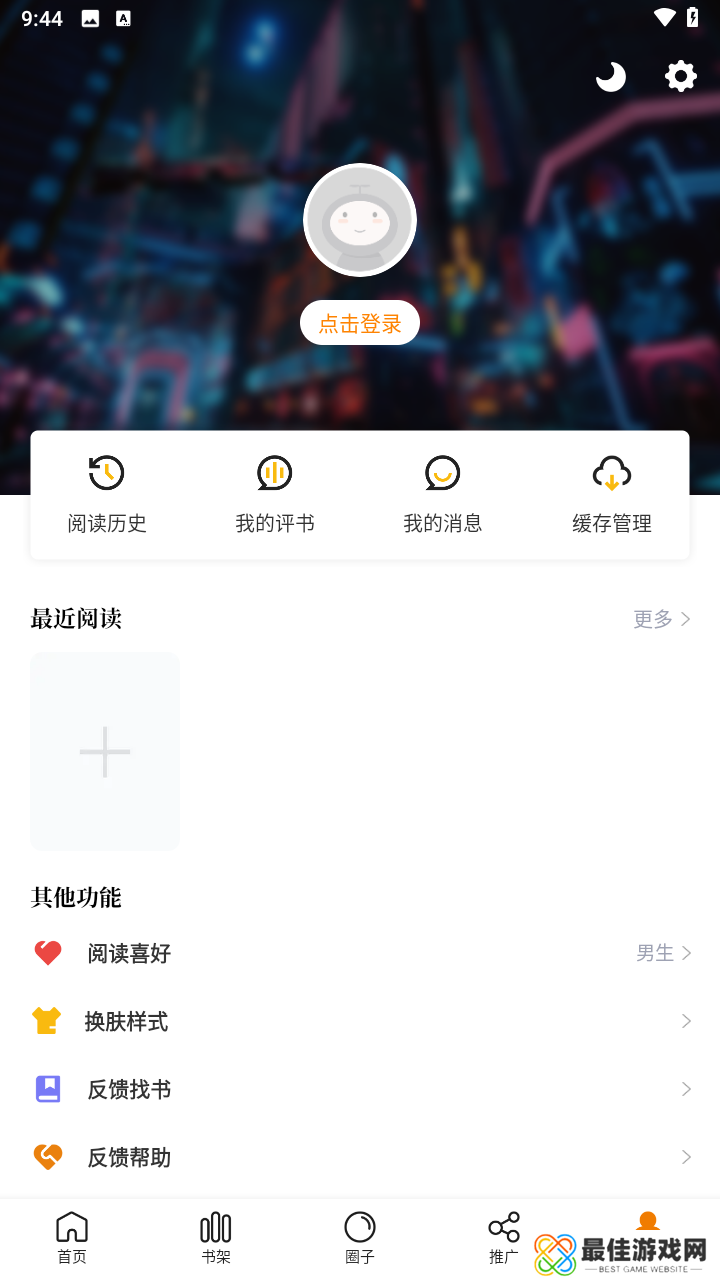Image resolution: width=720 pixels, height=1280 pixels.
Task: Enable night mode via moon icon
Action: click(x=611, y=76)
